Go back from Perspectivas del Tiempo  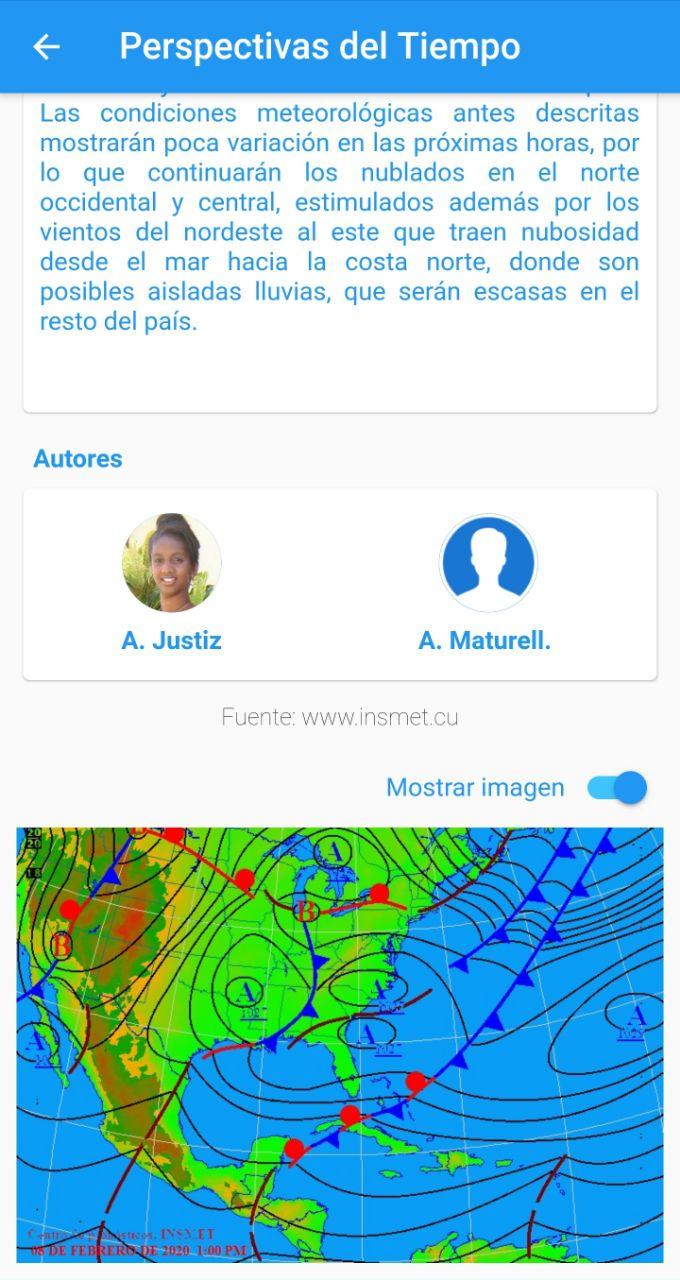(x=46, y=46)
